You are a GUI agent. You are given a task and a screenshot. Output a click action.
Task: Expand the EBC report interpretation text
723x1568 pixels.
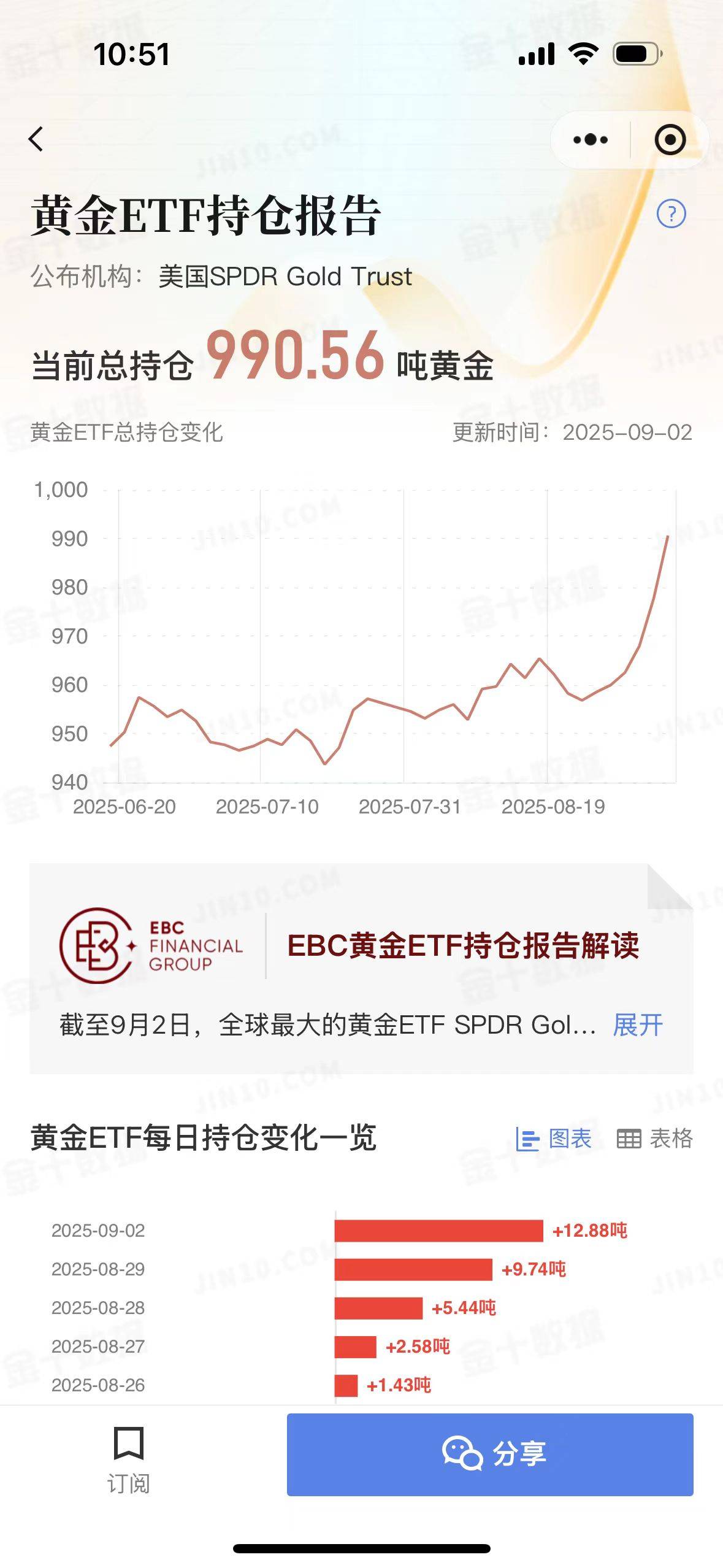click(x=637, y=1025)
